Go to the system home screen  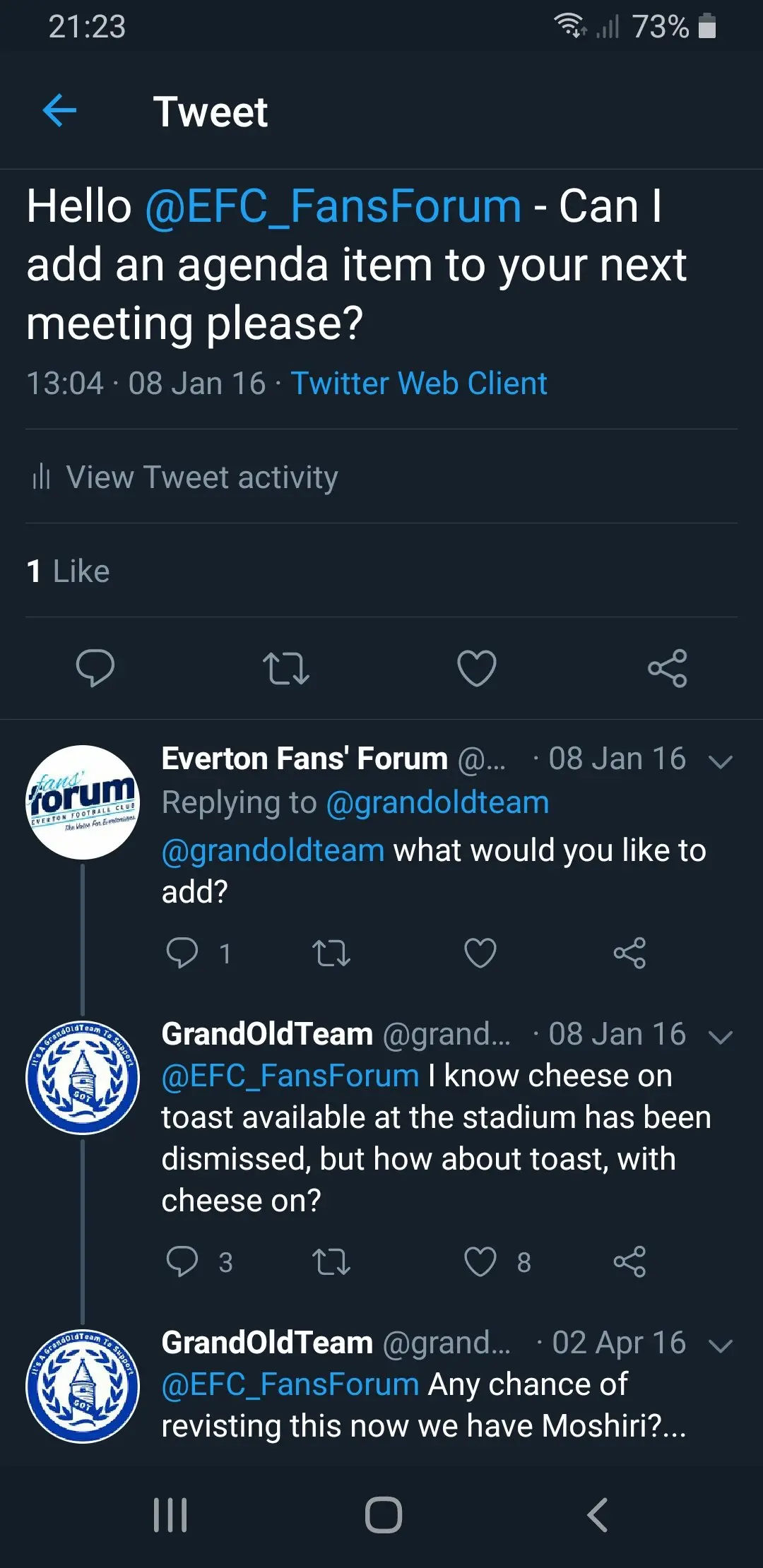(384, 1515)
